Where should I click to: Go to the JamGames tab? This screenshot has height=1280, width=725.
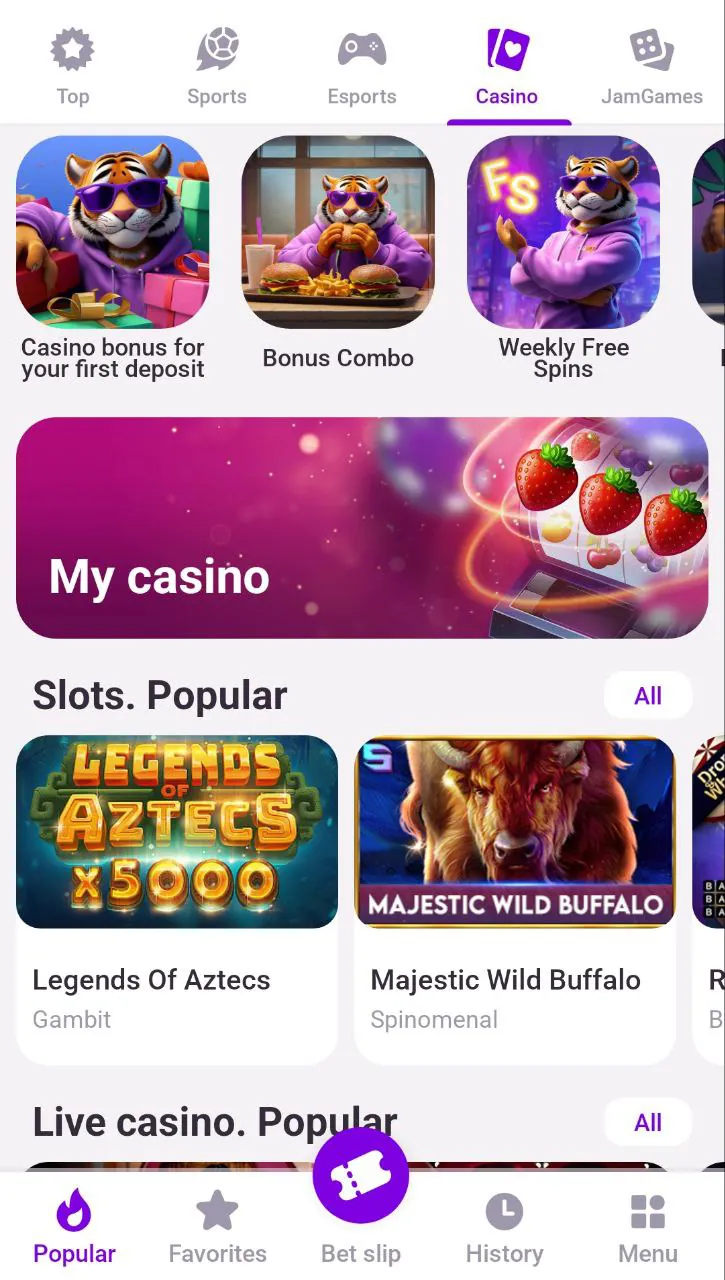tap(651, 66)
